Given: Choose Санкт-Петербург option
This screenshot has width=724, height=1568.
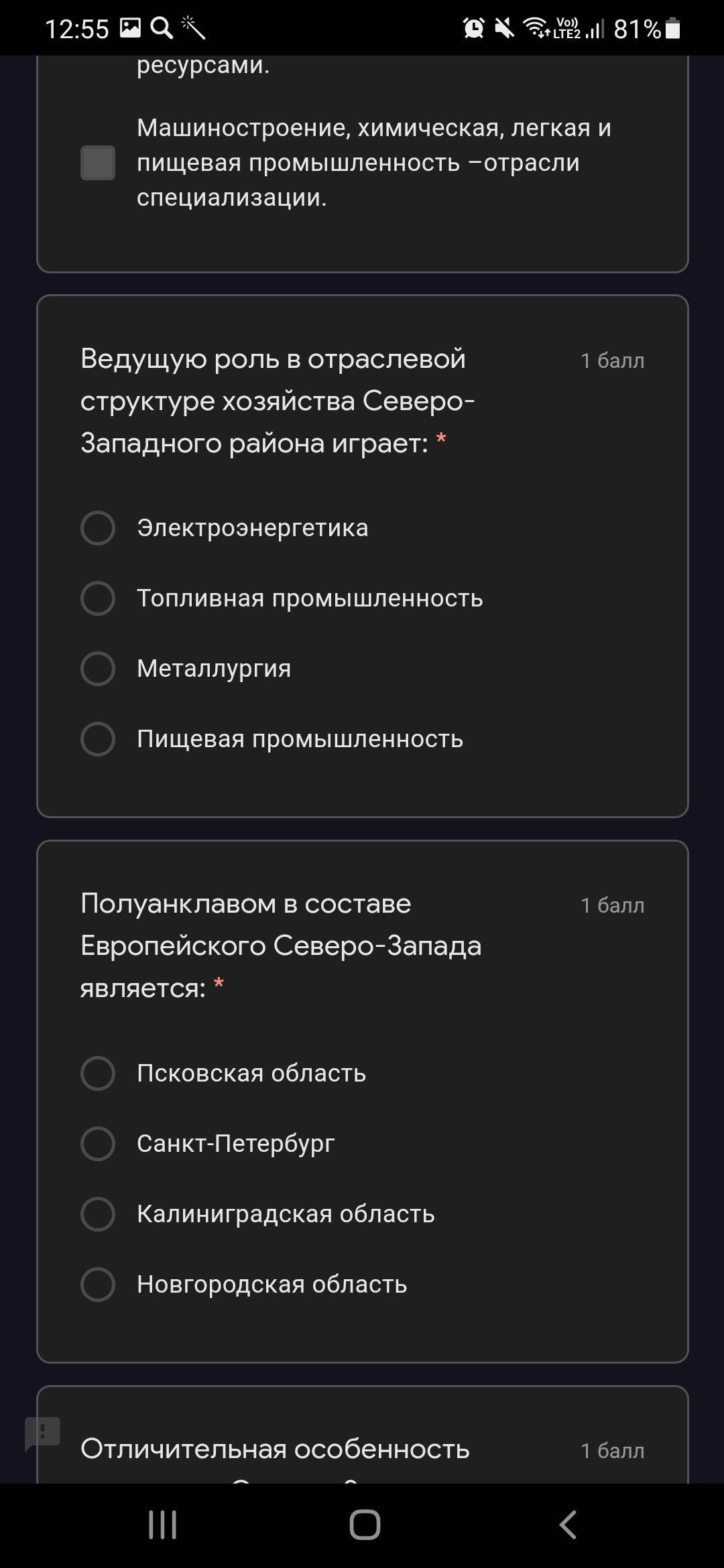Looking at the screenshot, I should click(98, 1144).
